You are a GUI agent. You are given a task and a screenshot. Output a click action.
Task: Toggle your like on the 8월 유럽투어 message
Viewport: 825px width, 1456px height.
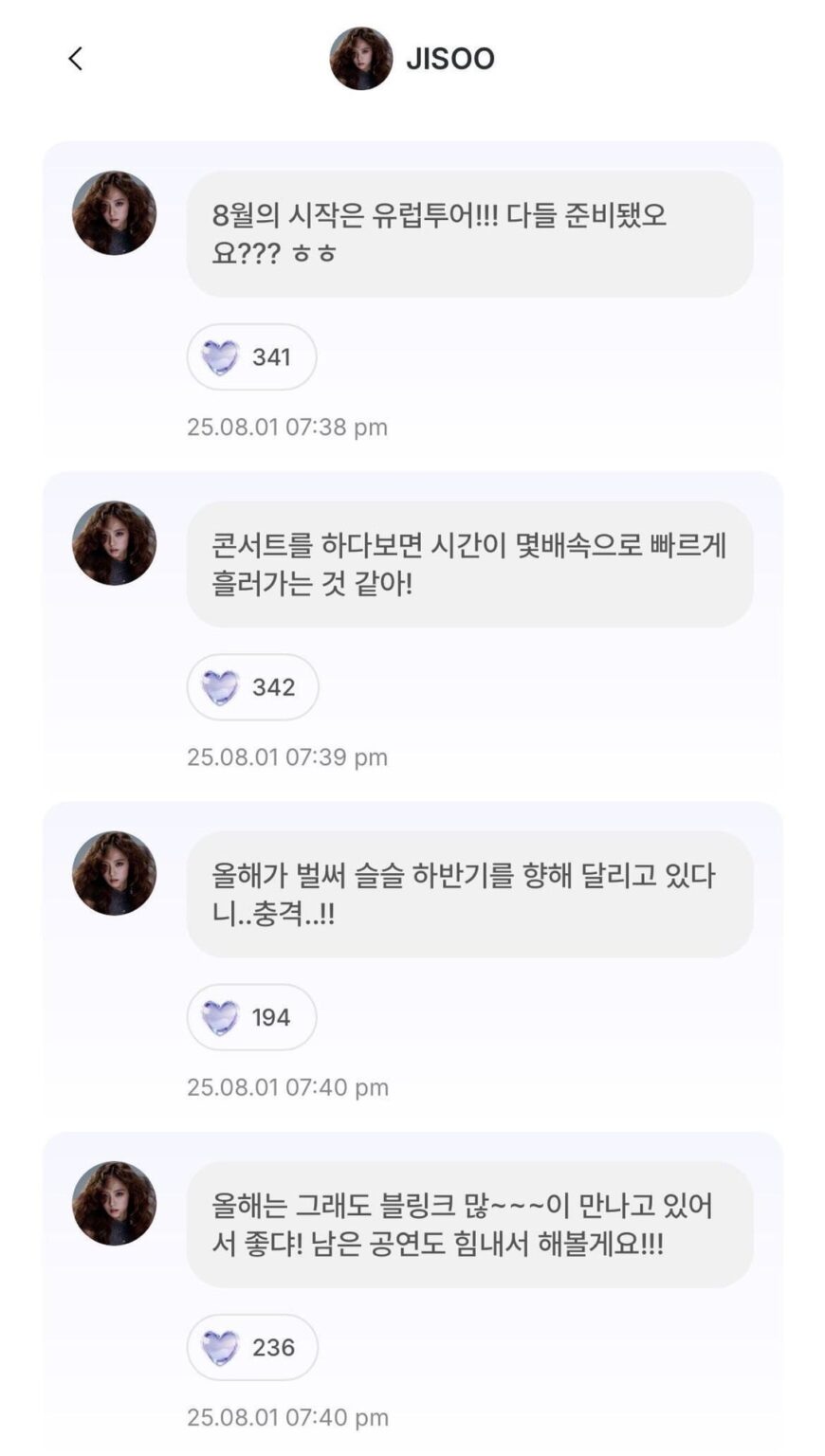(250, 356)
